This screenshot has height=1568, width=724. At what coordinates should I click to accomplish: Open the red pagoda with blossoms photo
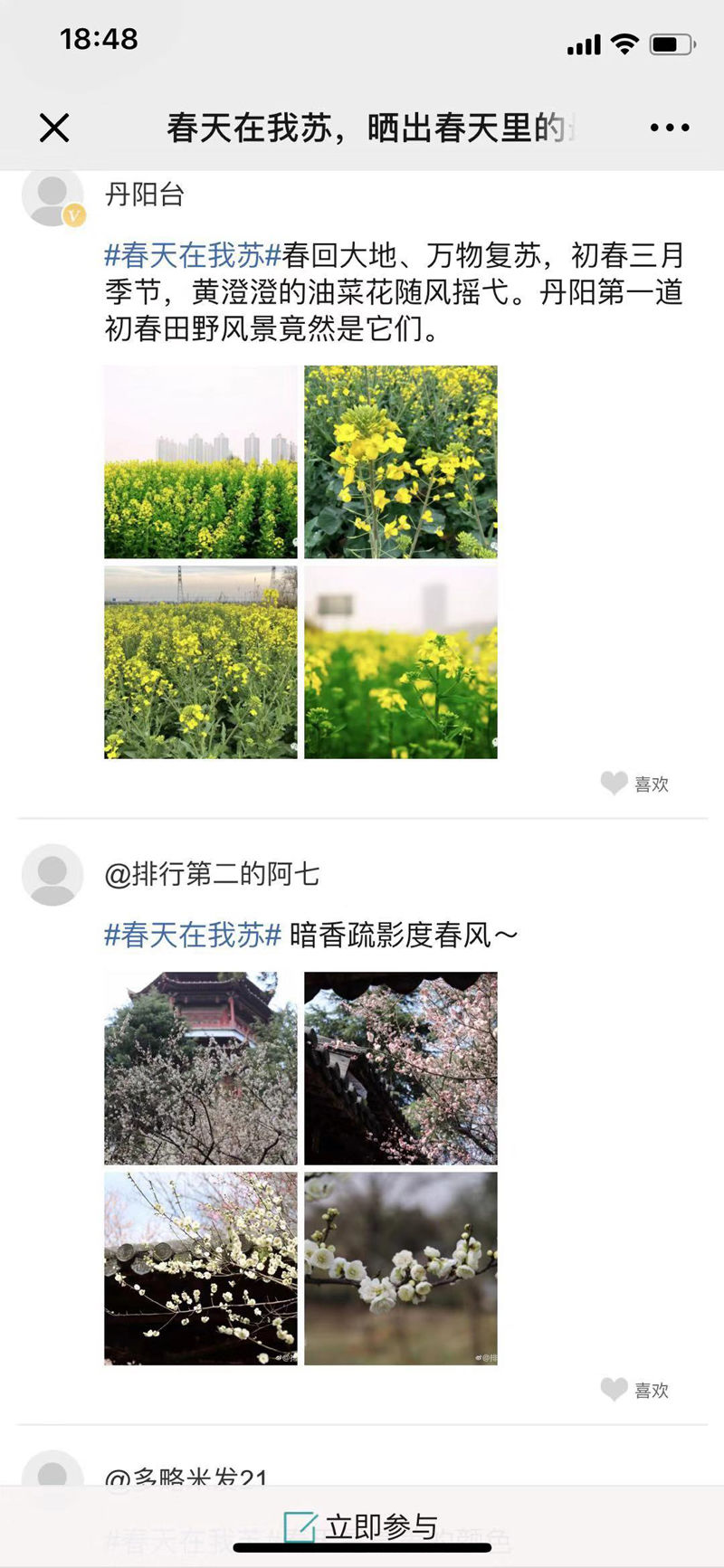201,1069
